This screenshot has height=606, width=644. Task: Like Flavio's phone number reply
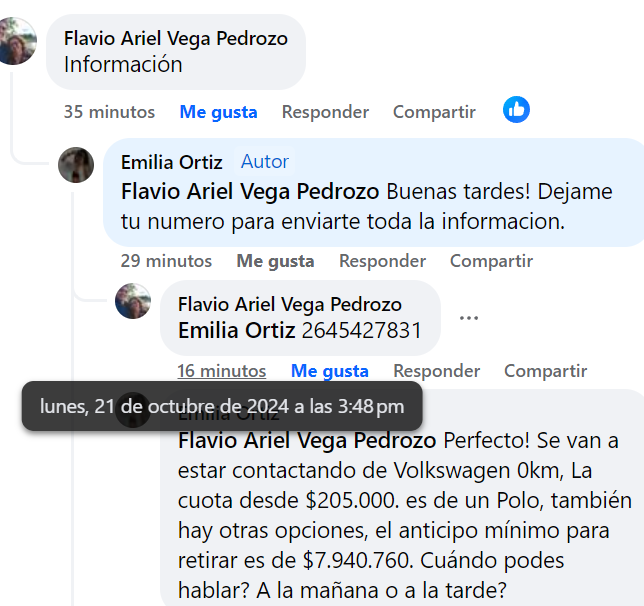(329, 371)
